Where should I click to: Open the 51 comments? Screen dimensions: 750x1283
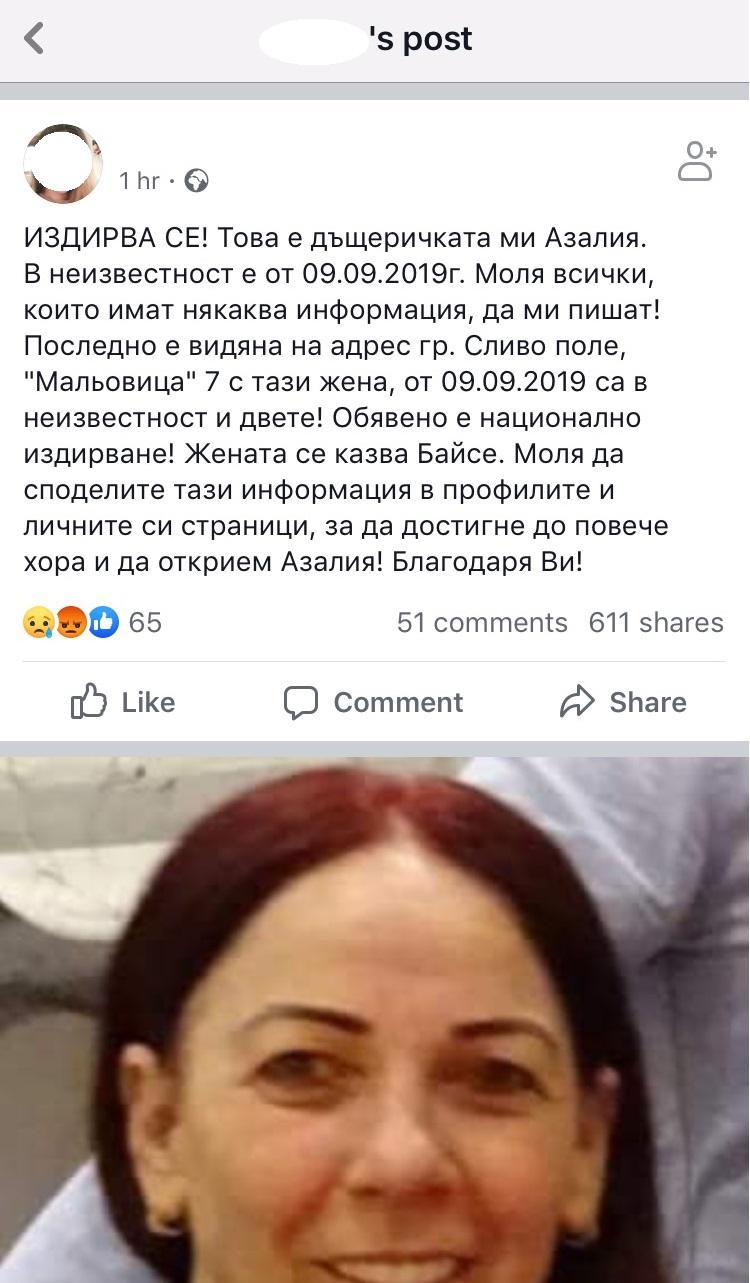point(481,622)
